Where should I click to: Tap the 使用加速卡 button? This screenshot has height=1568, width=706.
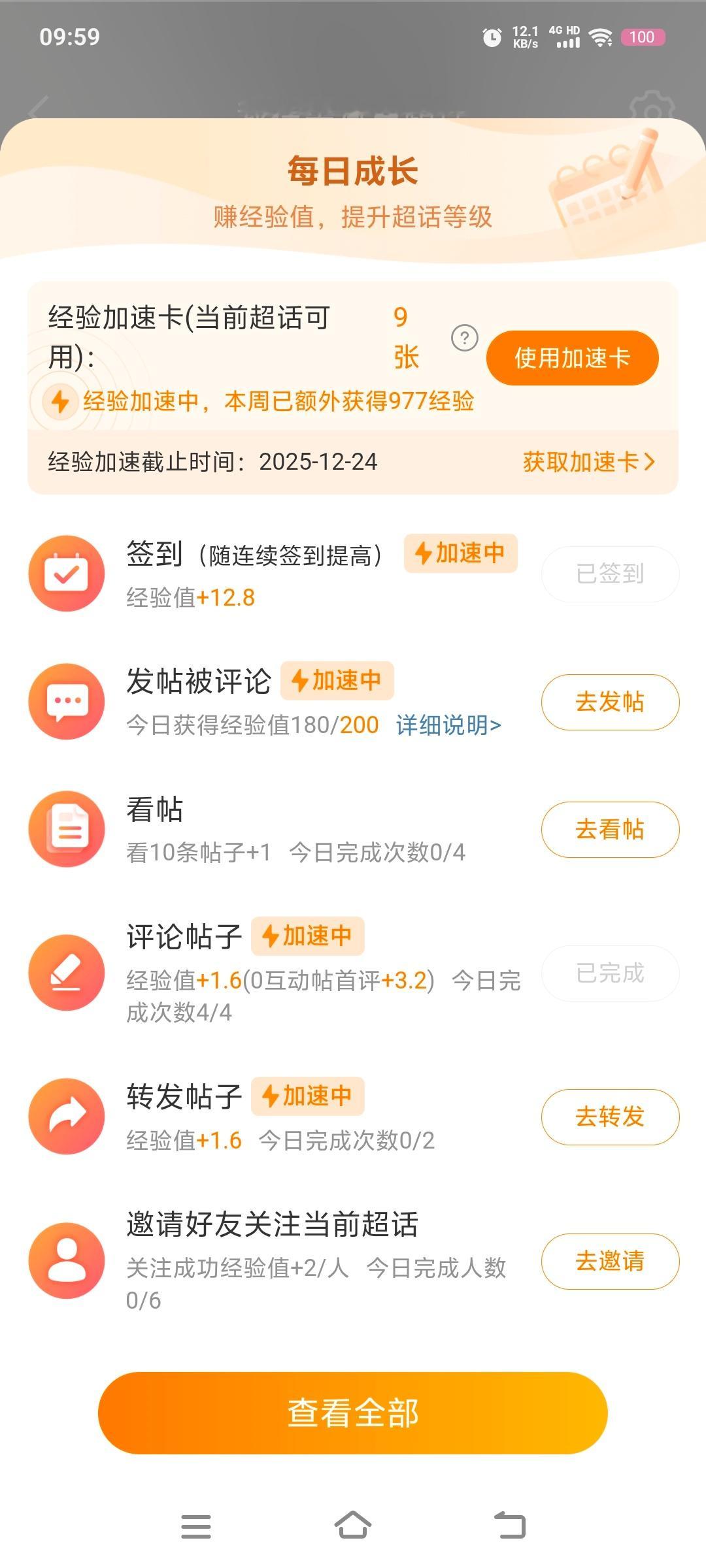572,358
